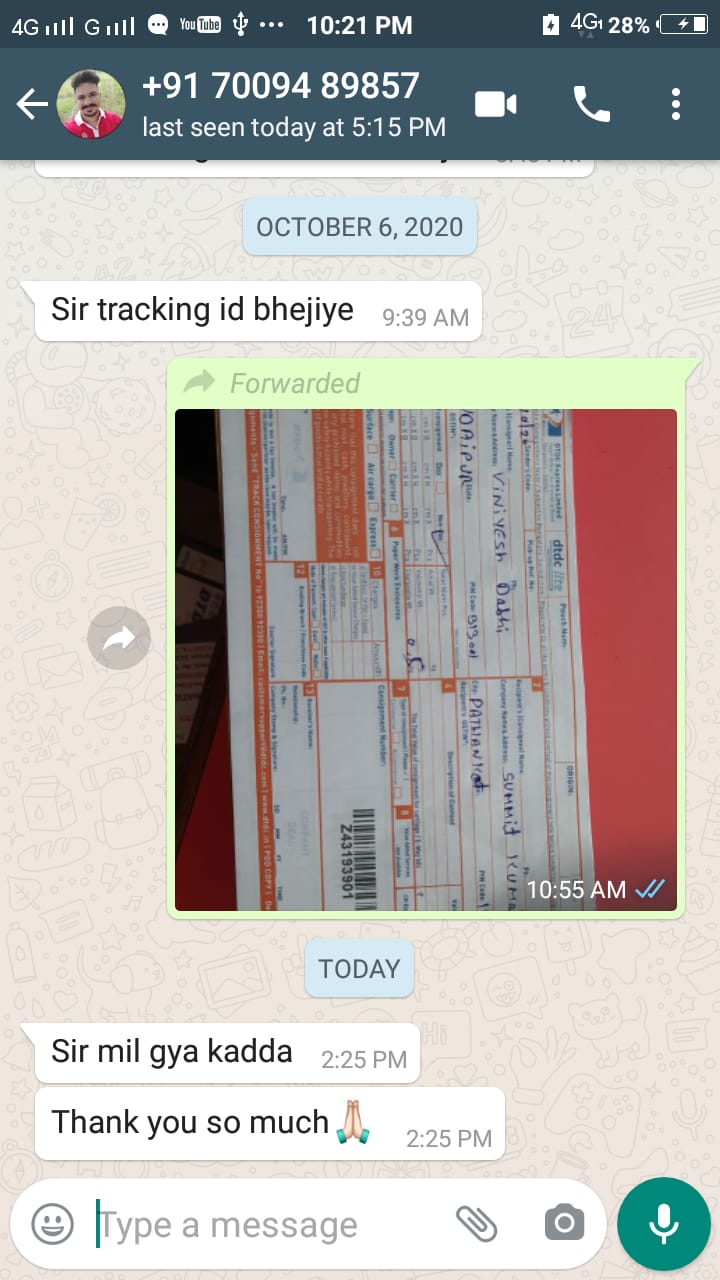Viewport: 720px width, 1280px height.
Task: Attach a file with the paperclip
Action: (x=477, y=1223)
